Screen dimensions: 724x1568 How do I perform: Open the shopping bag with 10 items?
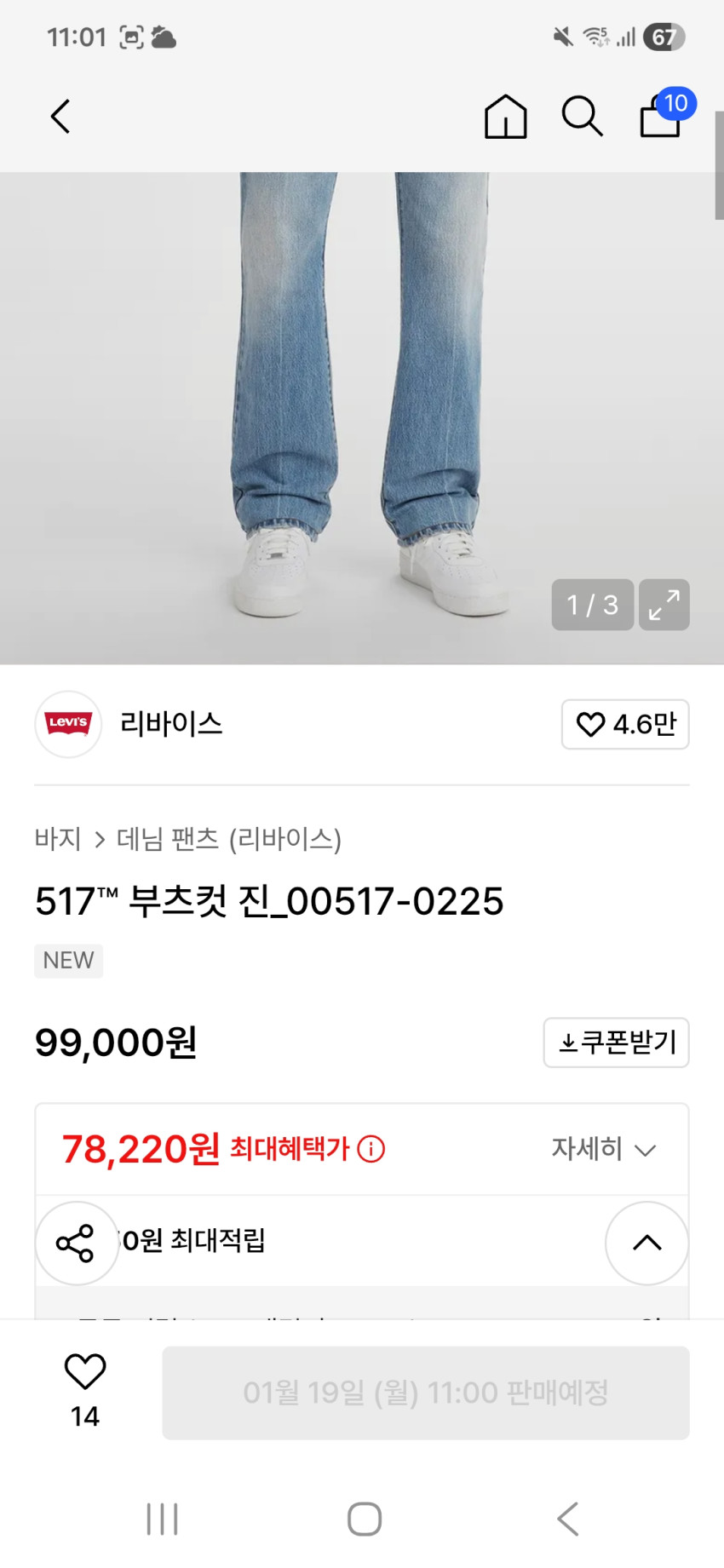click(x=663, y=117)
